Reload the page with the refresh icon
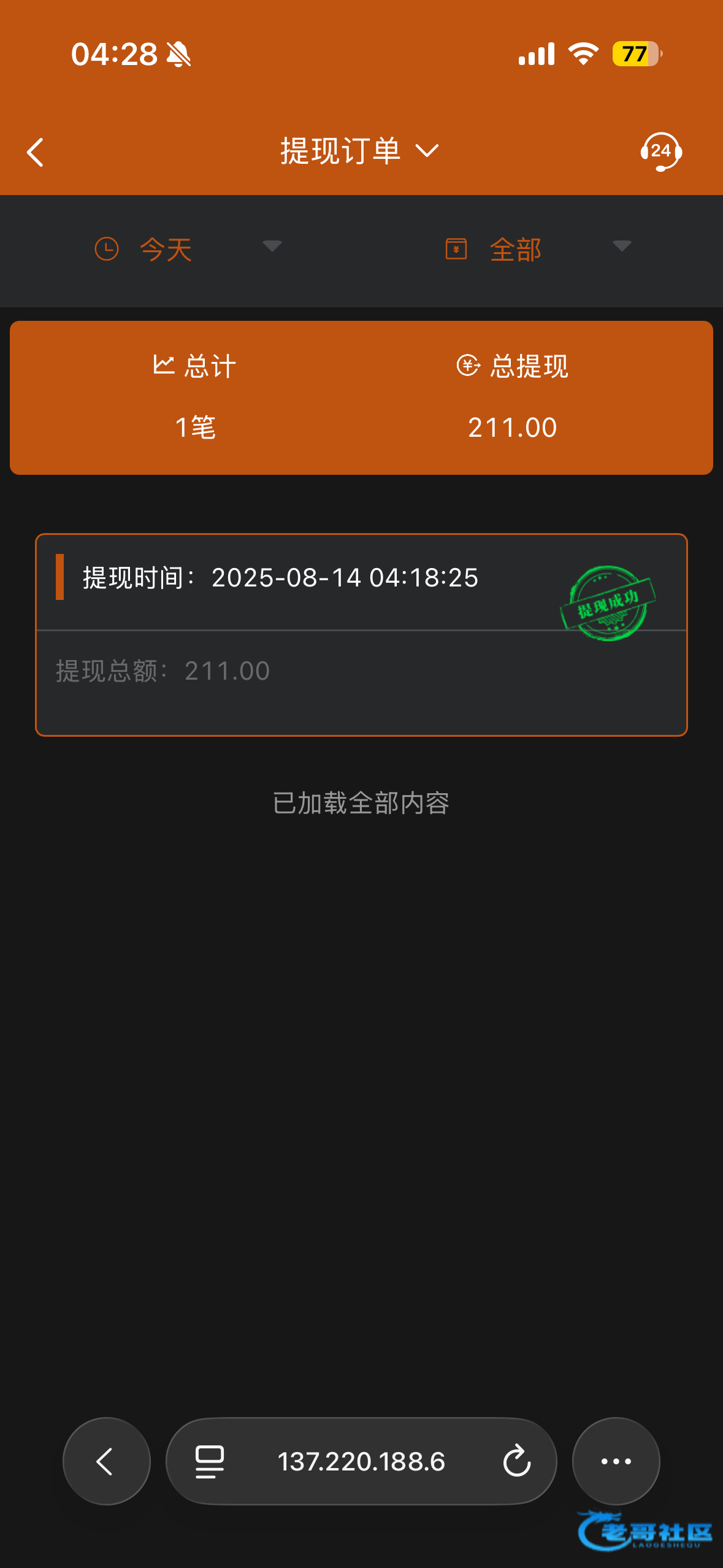This screenshot has width=723, height=1568. click(x=516, y=1461)
